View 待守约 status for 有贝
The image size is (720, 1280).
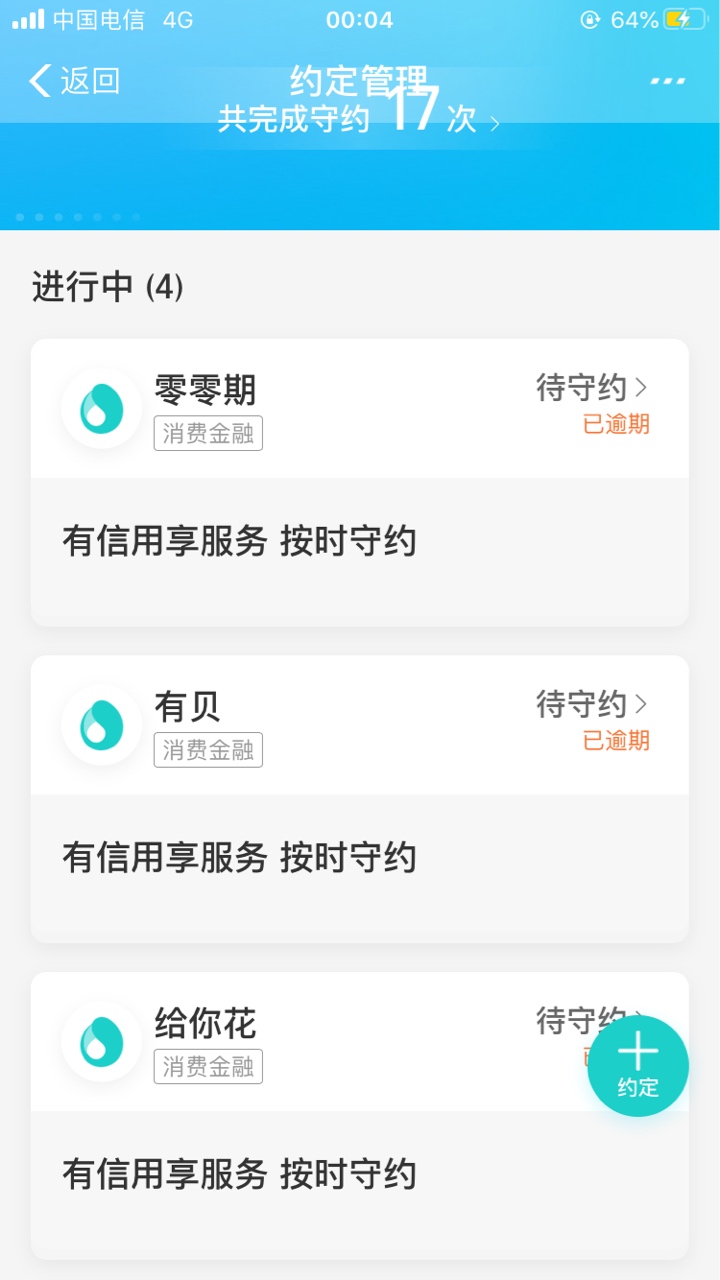click(x=592, y=704)
